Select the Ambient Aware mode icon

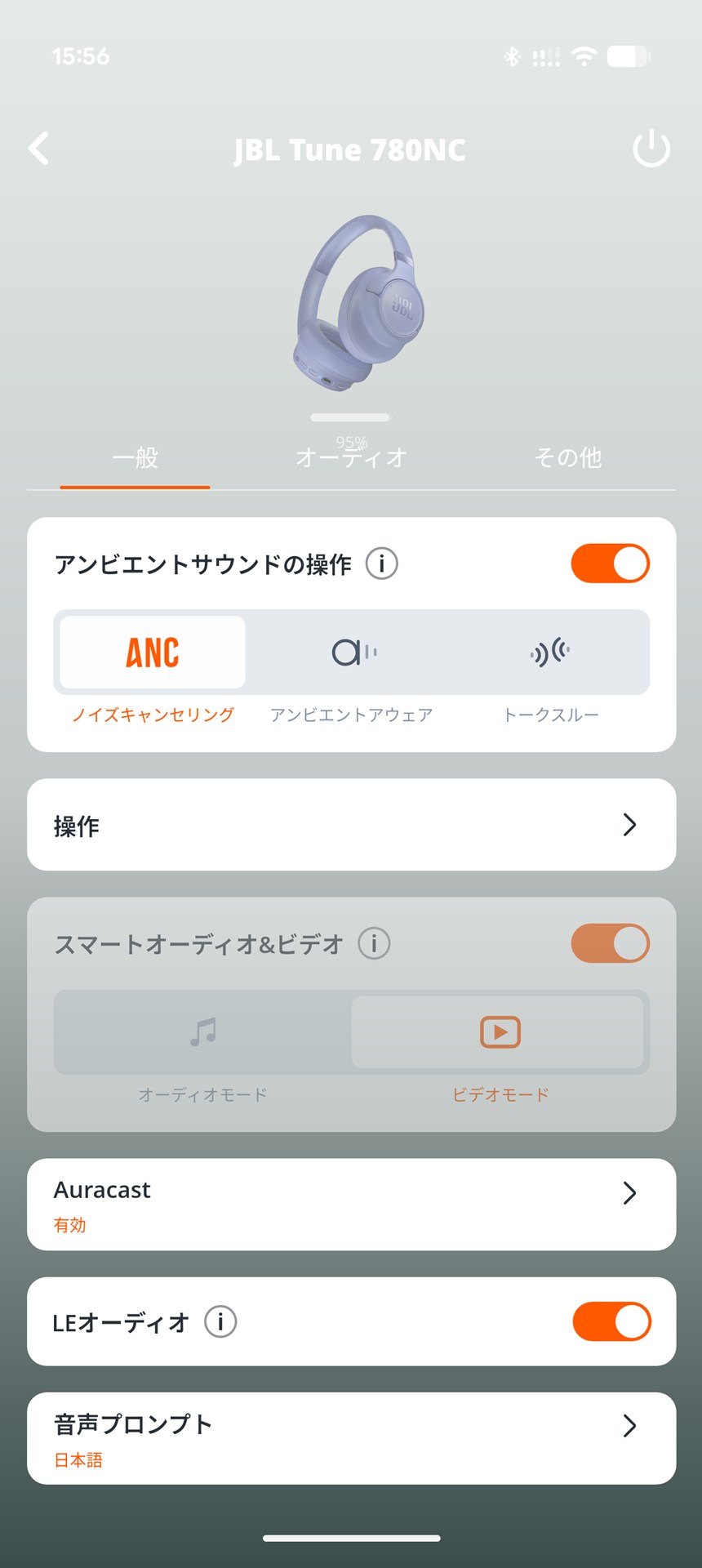tap(352, 652)
